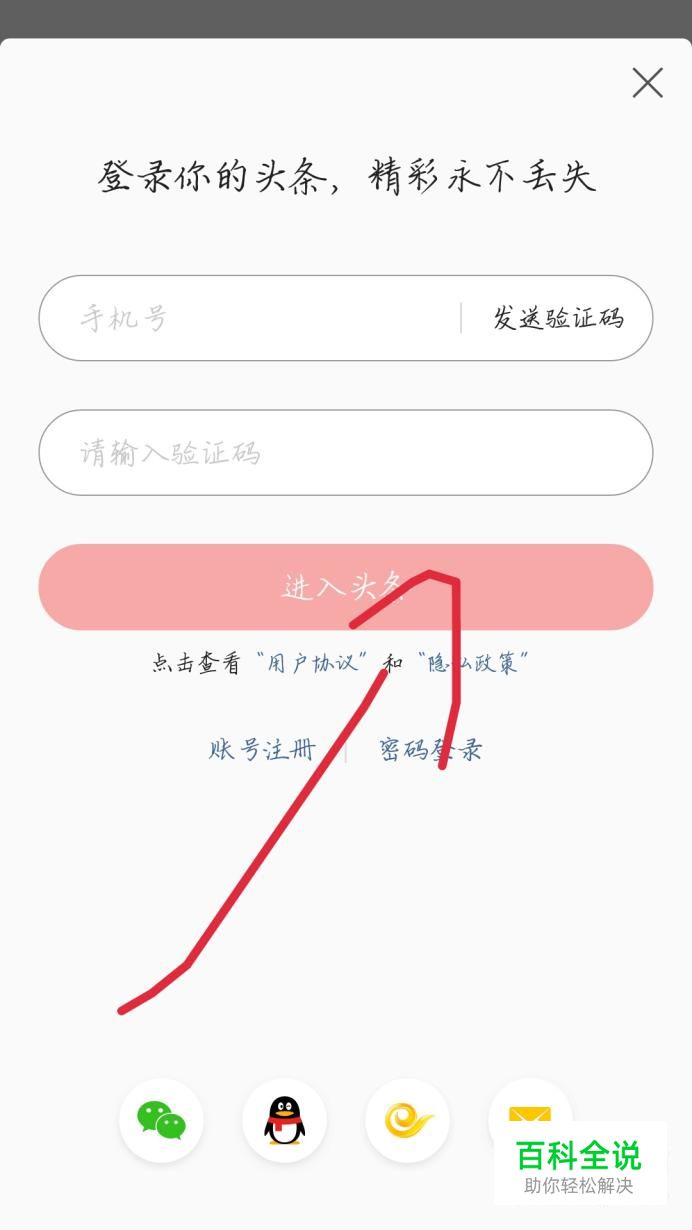
Task: Log in with WeChat
Action: [x=161, y=1120]
